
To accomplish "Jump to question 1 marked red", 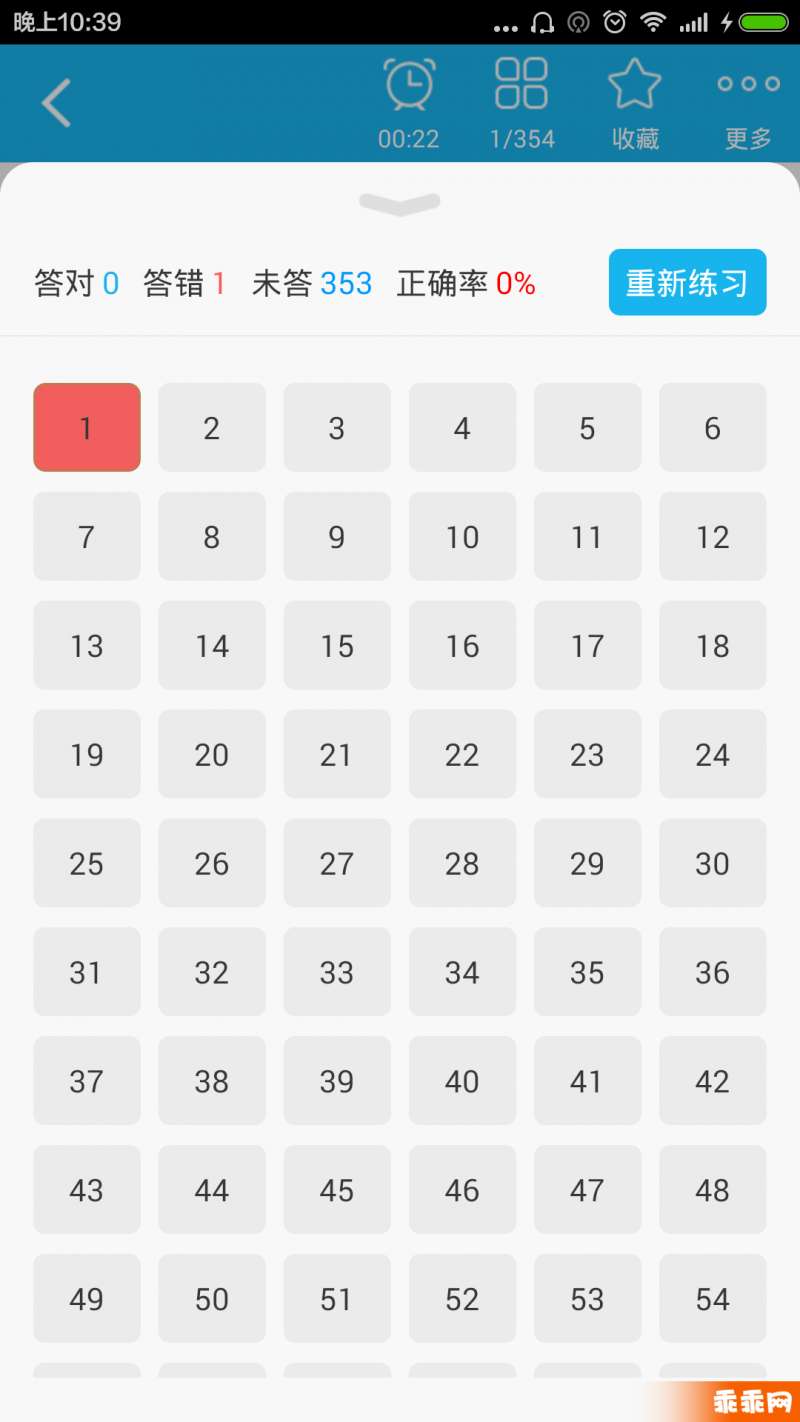I will pos(87,427).
